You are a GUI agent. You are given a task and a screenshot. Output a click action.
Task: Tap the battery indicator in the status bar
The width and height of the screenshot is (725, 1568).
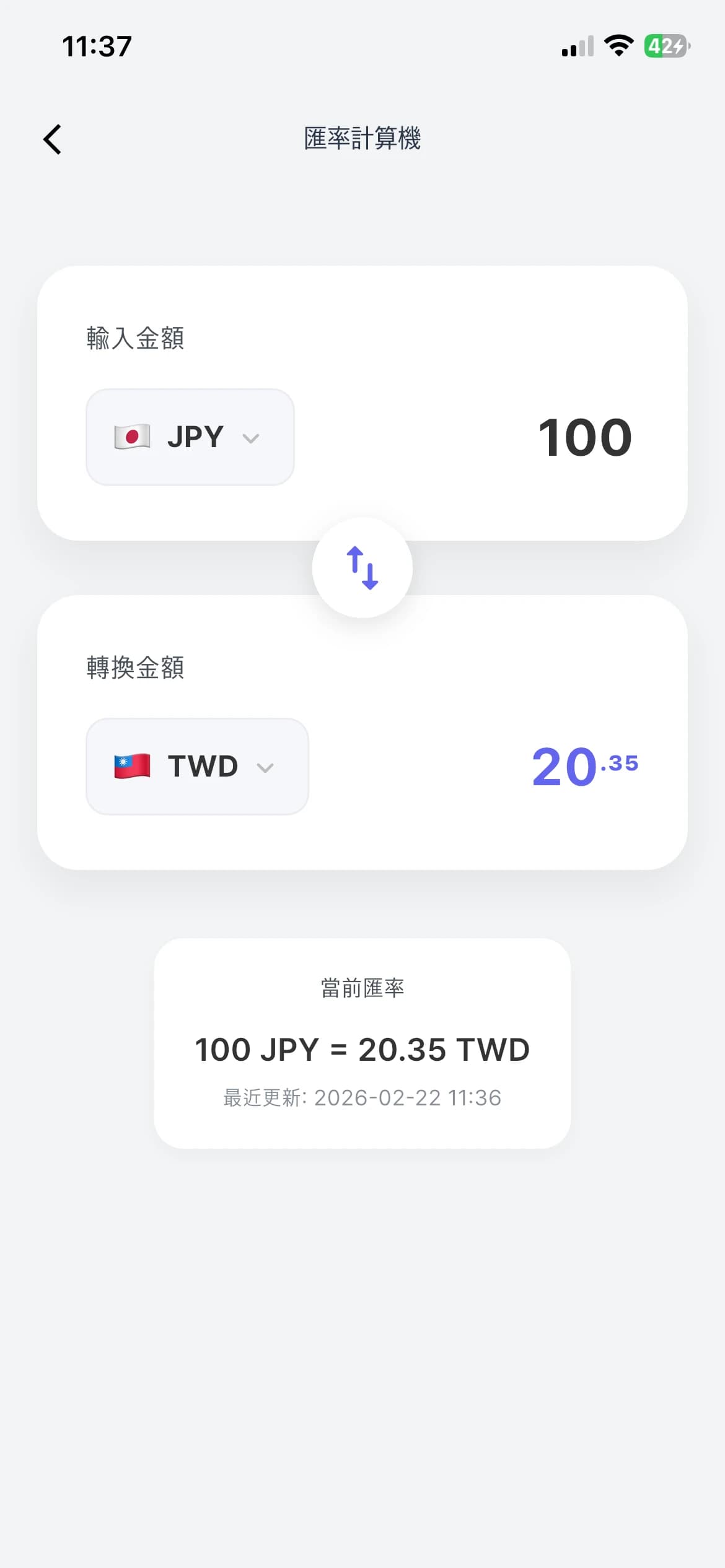point(666,45)
